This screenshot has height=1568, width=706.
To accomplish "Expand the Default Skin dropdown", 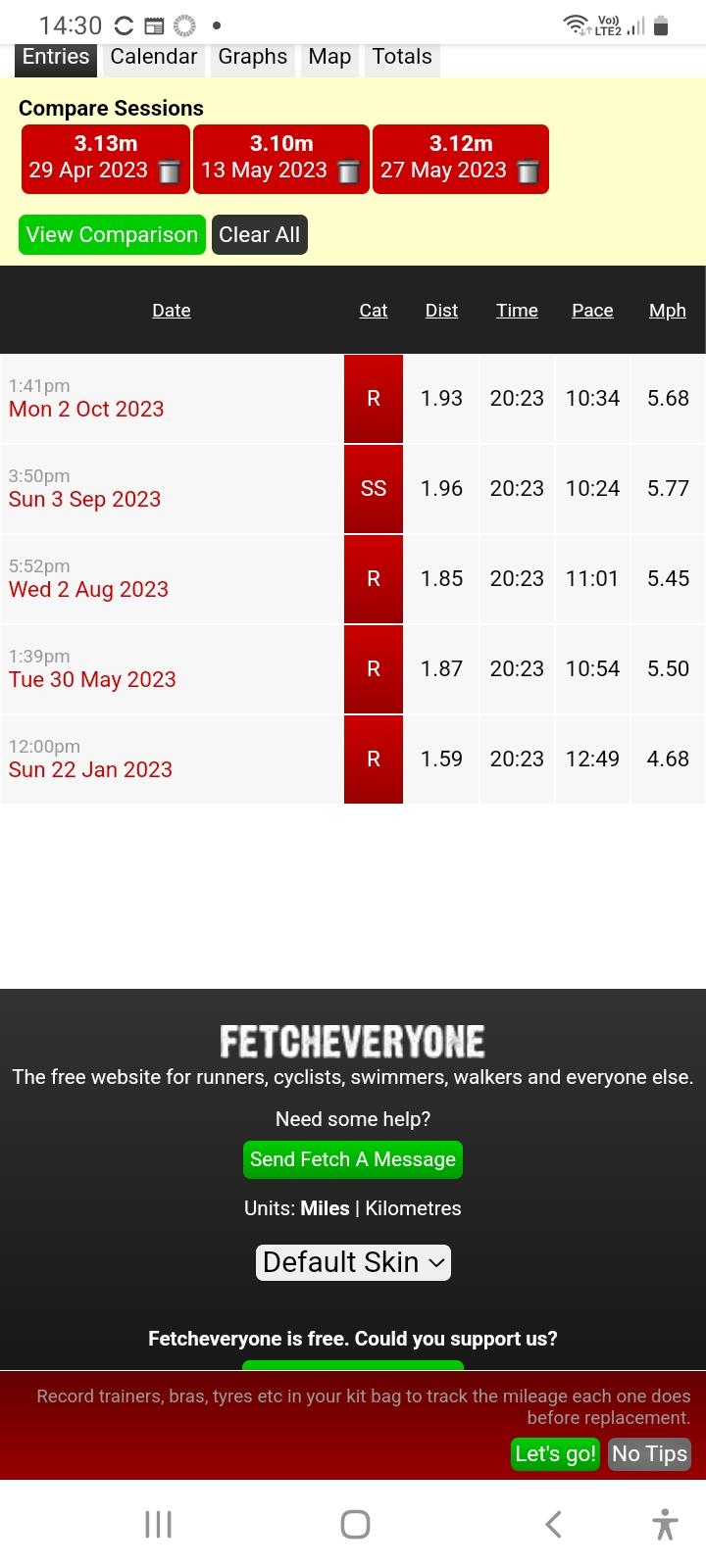I will 353,1262.
